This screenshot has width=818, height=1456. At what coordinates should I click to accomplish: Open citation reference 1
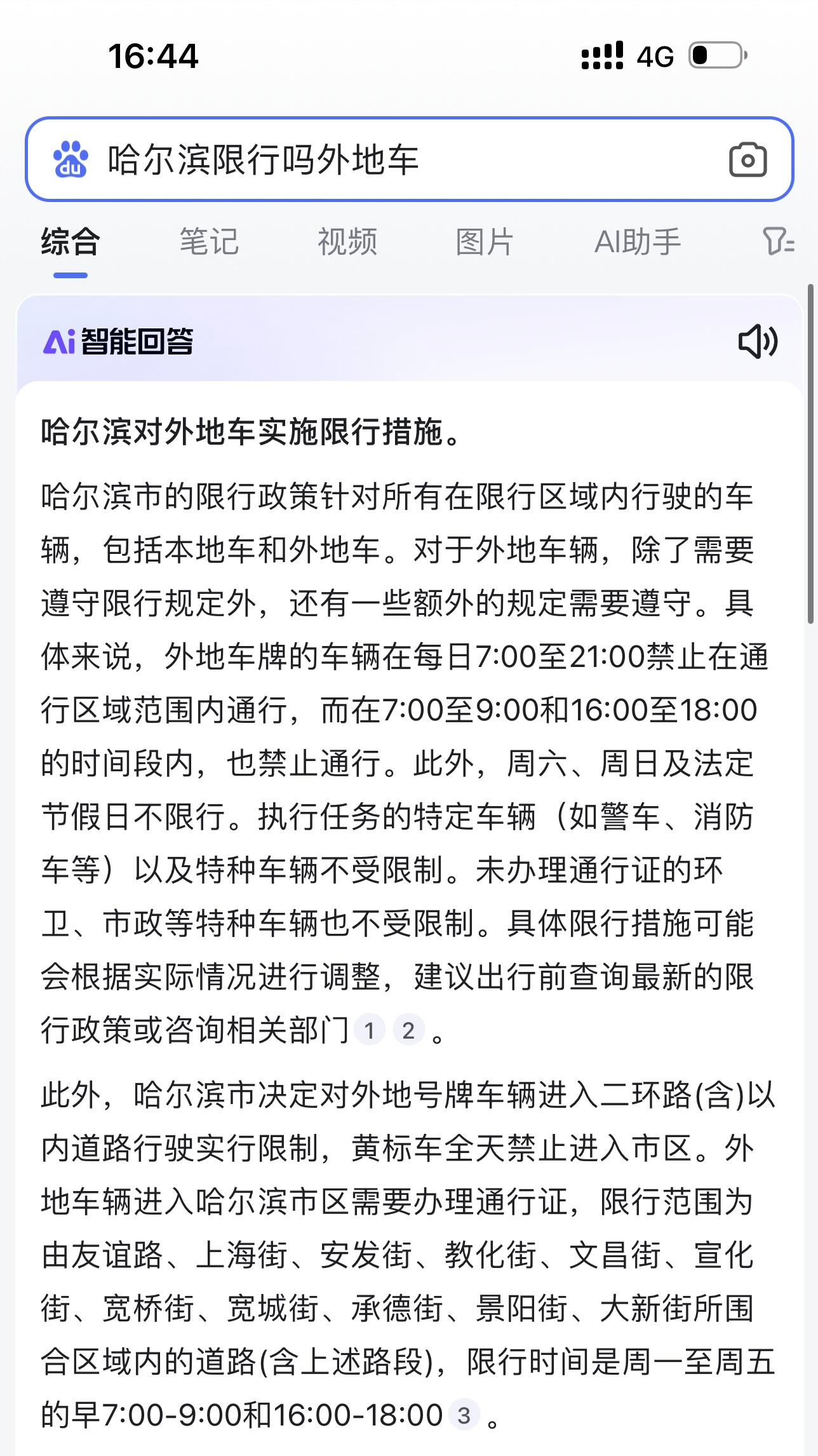point(370,1030)
